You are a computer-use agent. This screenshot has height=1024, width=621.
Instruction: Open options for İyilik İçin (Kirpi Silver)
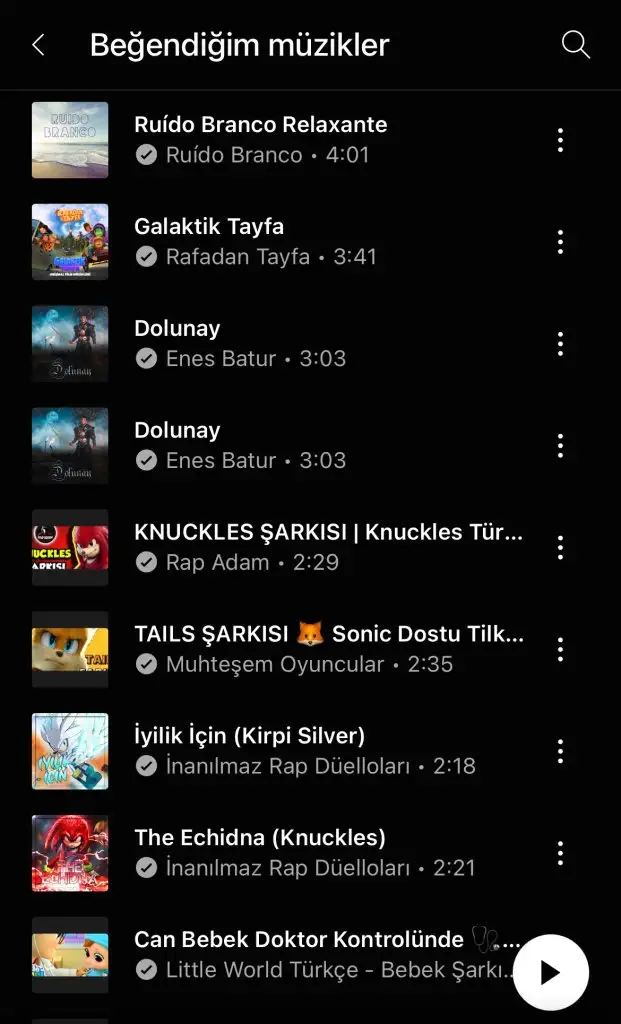(560, 752)
